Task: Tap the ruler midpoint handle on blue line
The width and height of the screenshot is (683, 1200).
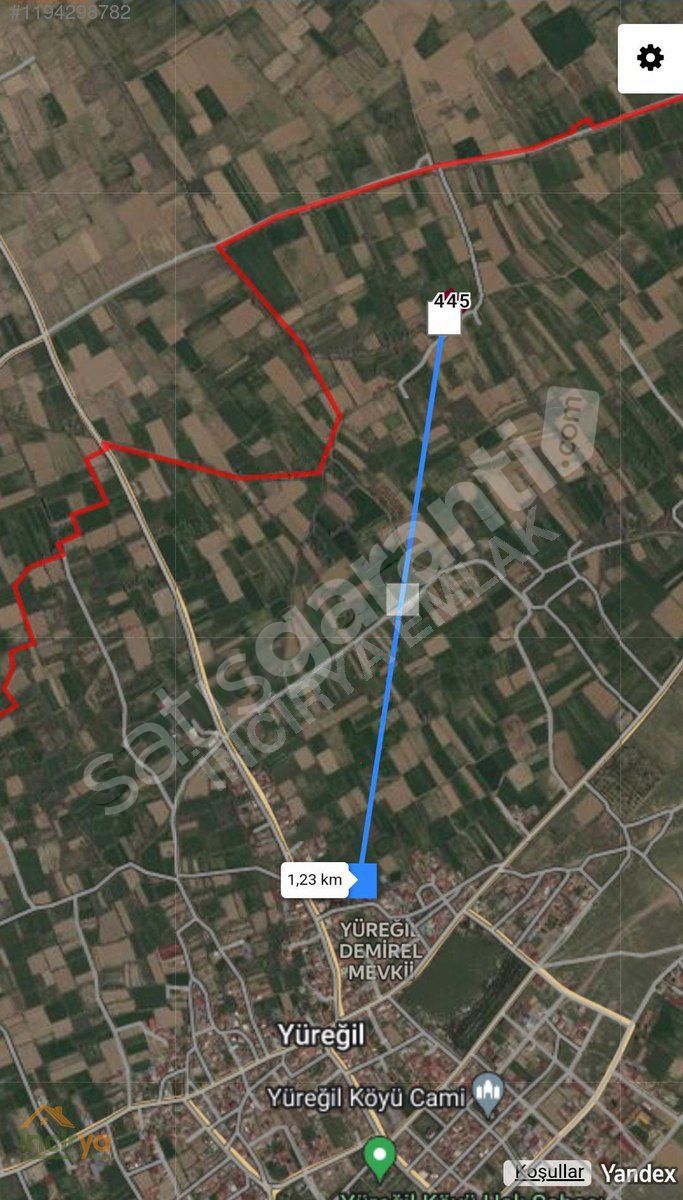Action: tap(402, 600)
